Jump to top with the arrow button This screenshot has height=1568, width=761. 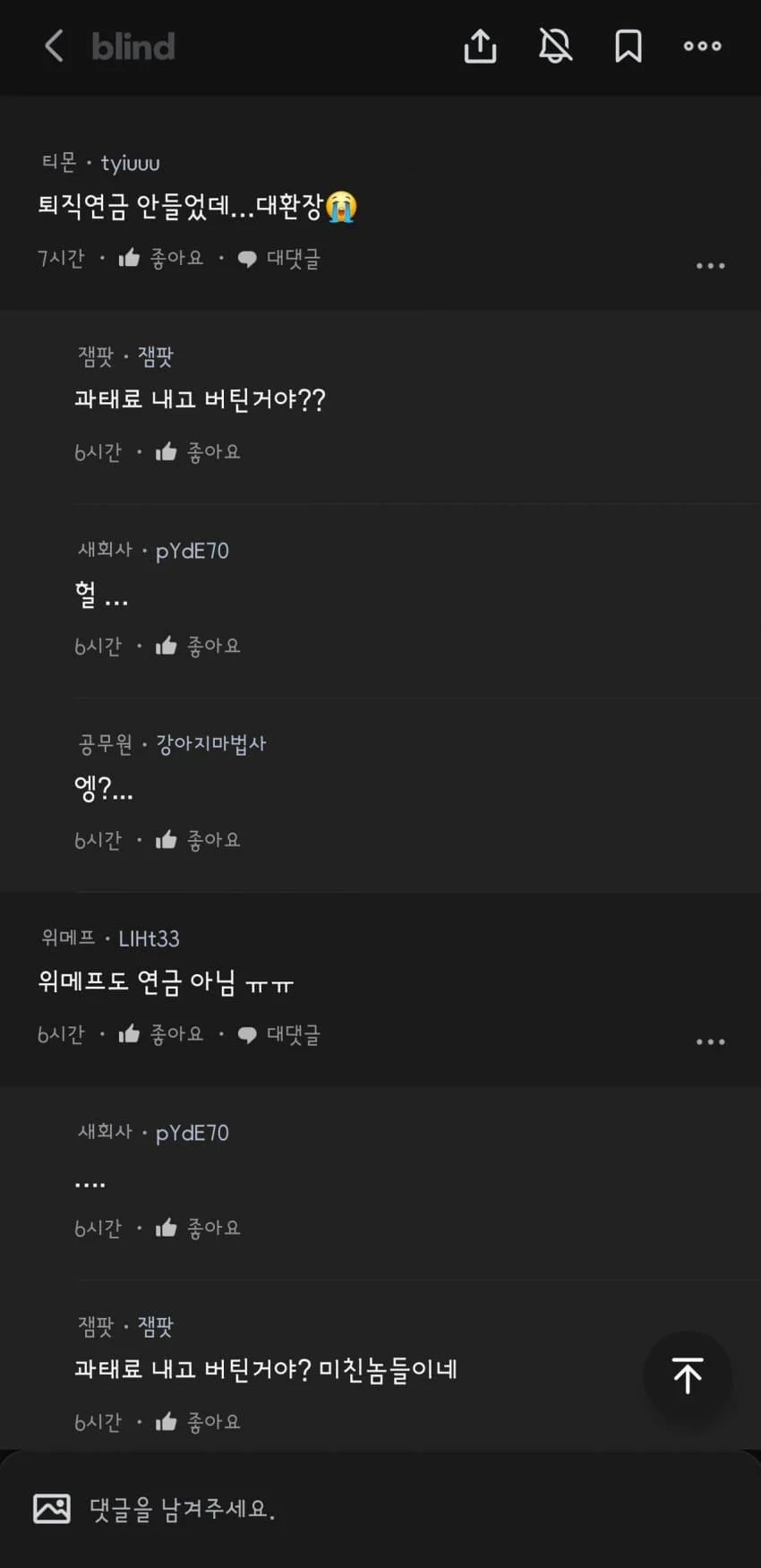pos(688,1375)
